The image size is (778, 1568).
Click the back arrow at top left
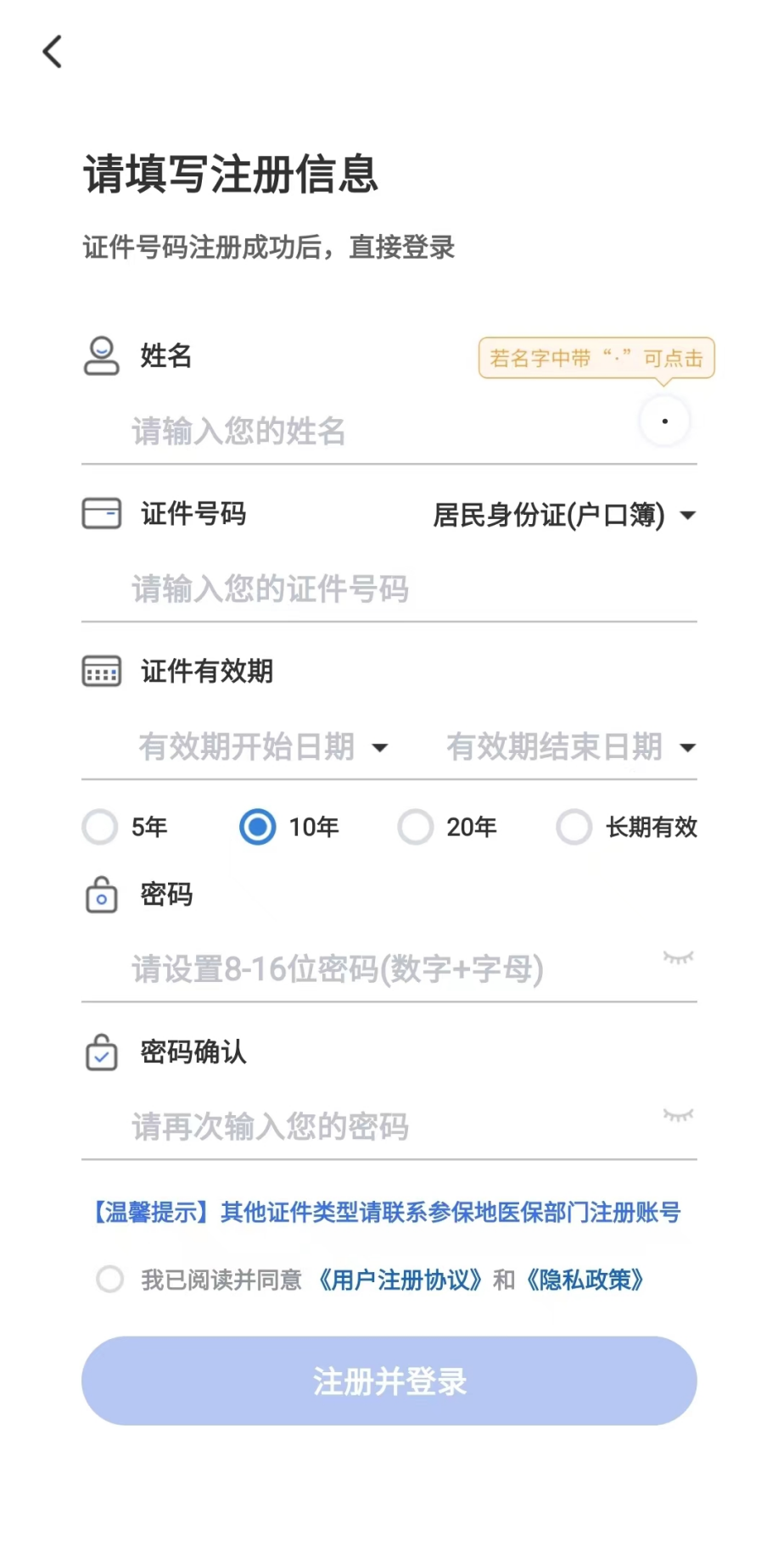pyautogui.click(x=53, y=51)
